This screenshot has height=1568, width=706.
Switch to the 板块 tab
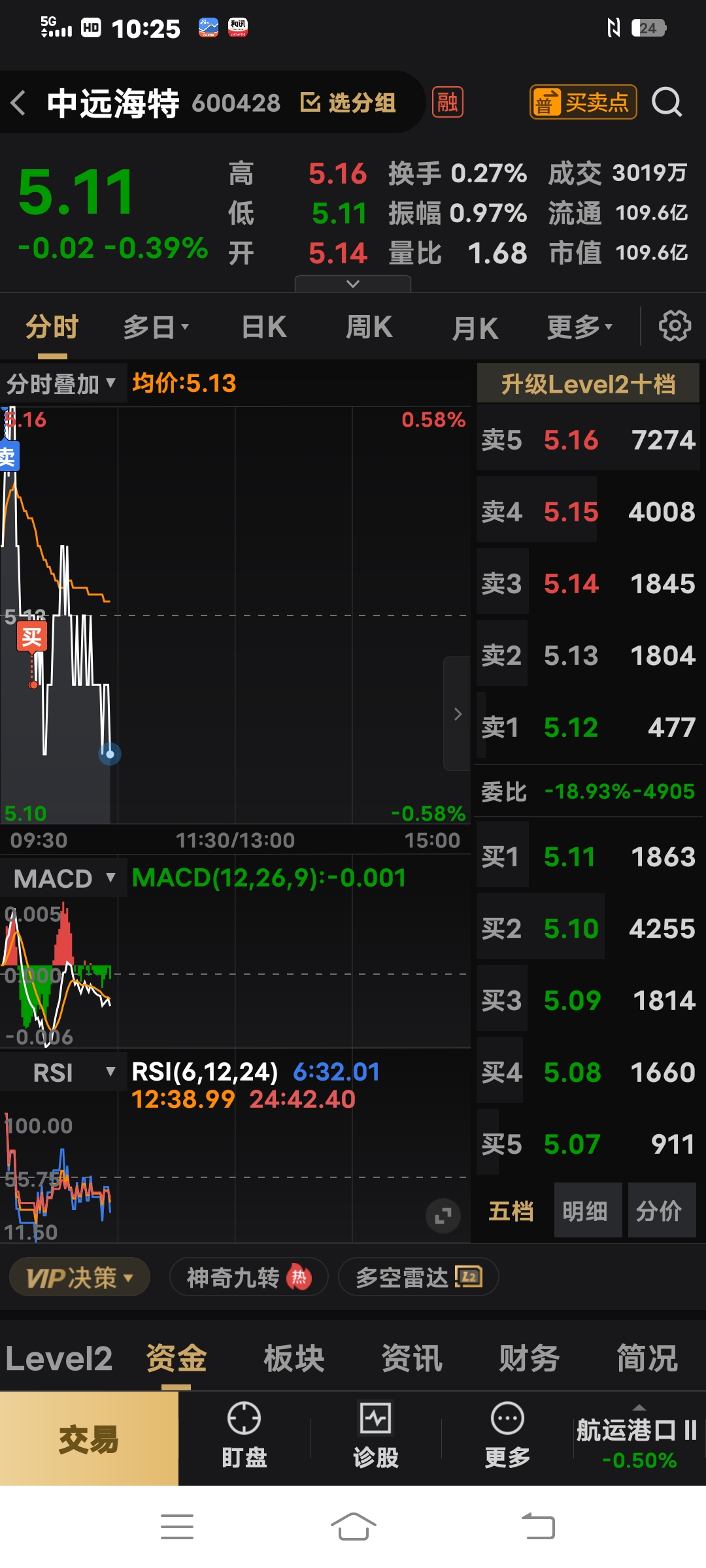[294, 1359]
